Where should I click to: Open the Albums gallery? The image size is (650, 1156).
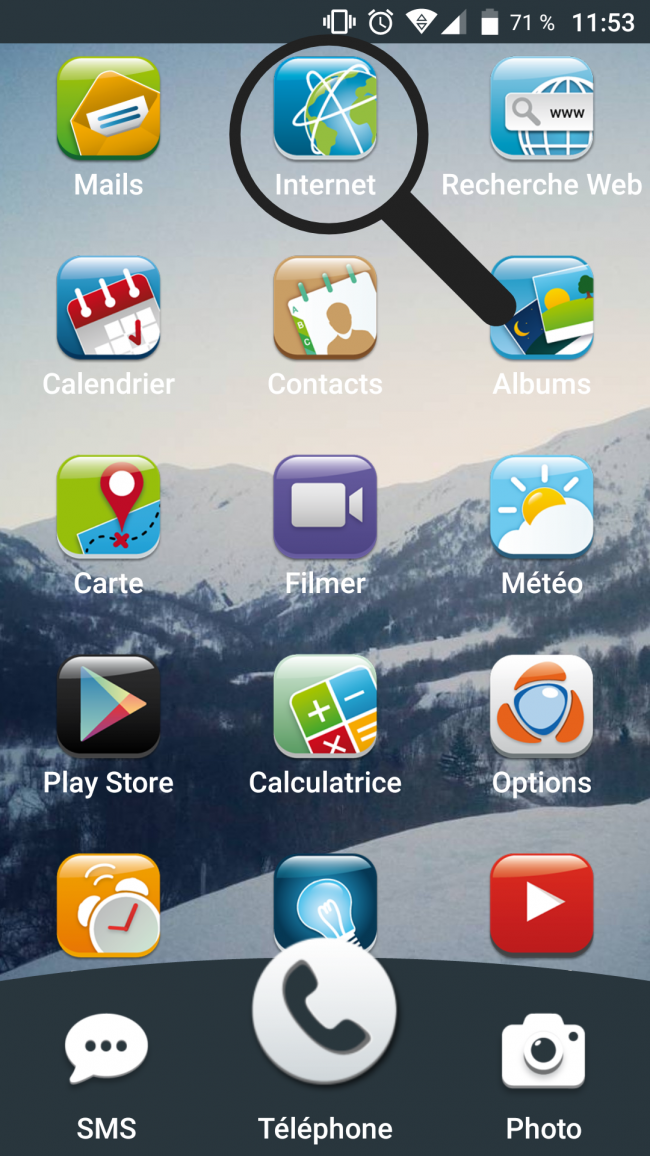click(x=541, y=308)
